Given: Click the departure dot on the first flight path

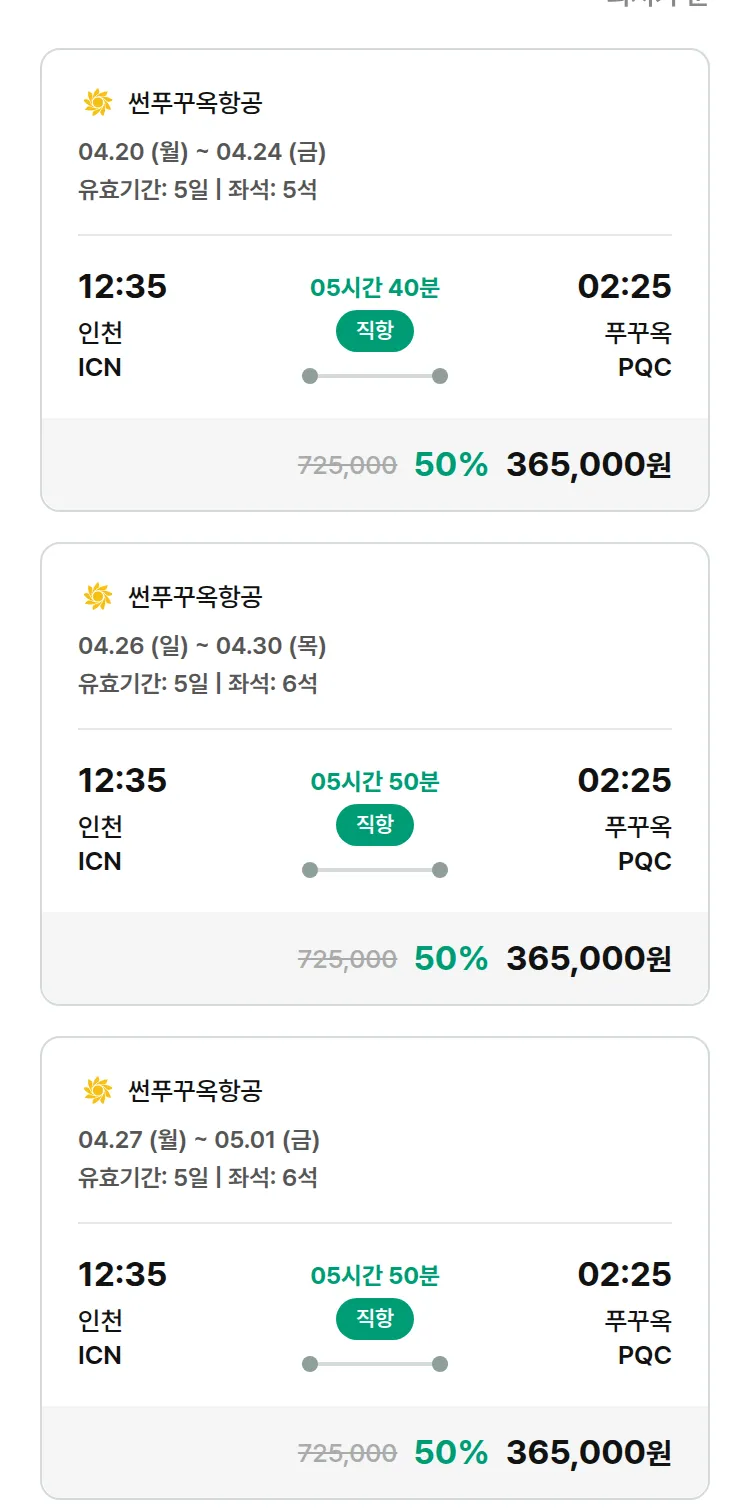Looking at the screenshot, I should coord(309,374).
